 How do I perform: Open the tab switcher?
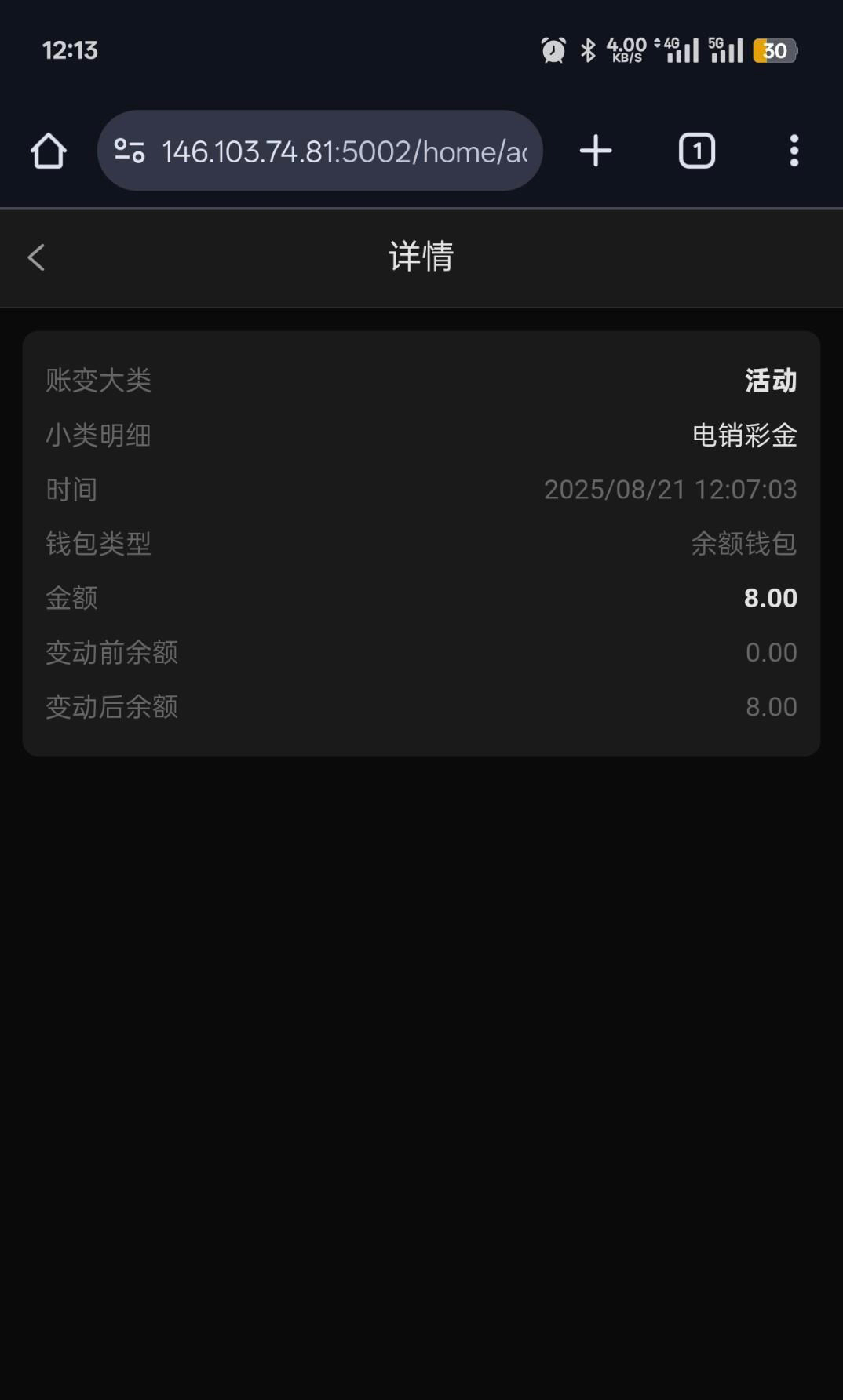[697, 151]
